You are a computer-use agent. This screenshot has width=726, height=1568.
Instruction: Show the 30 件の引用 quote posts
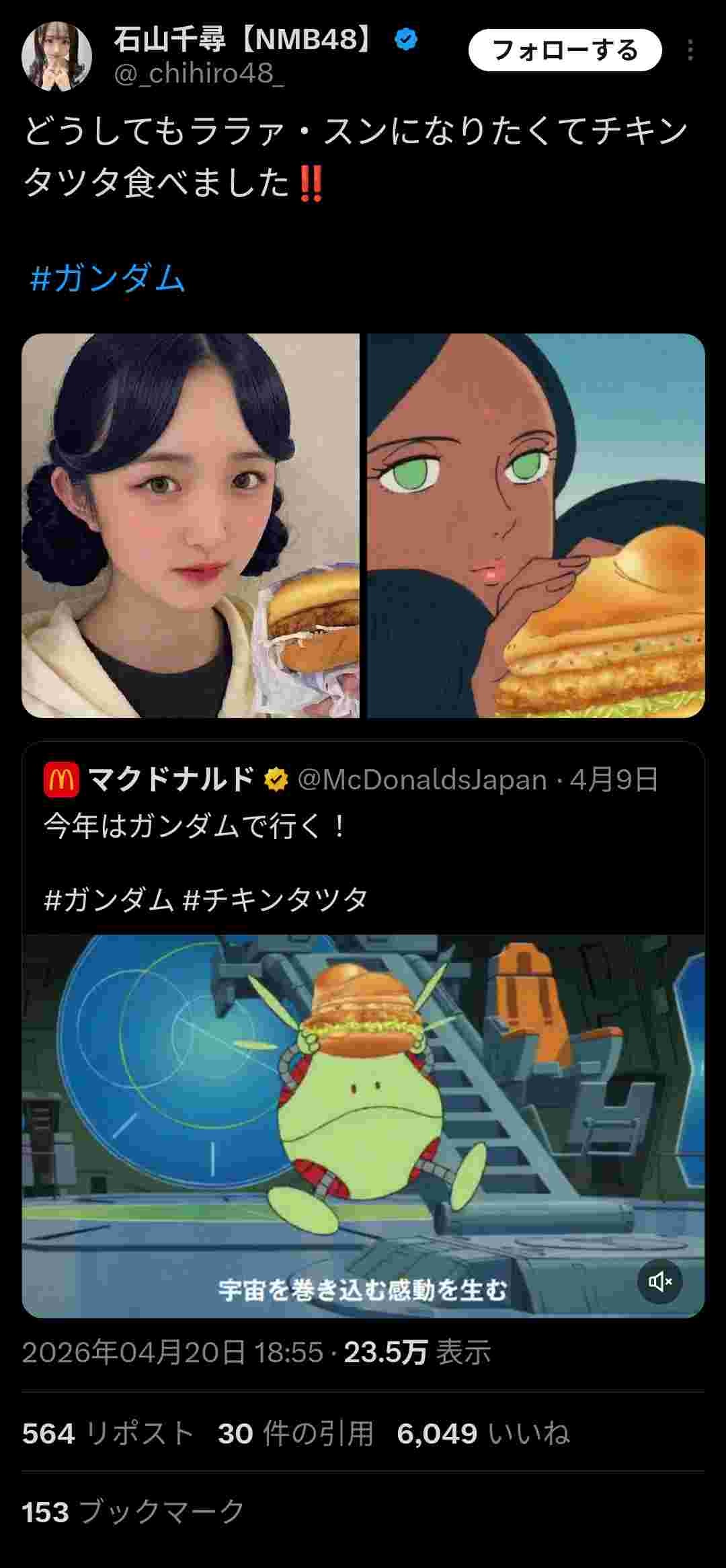click(296, 1434)
